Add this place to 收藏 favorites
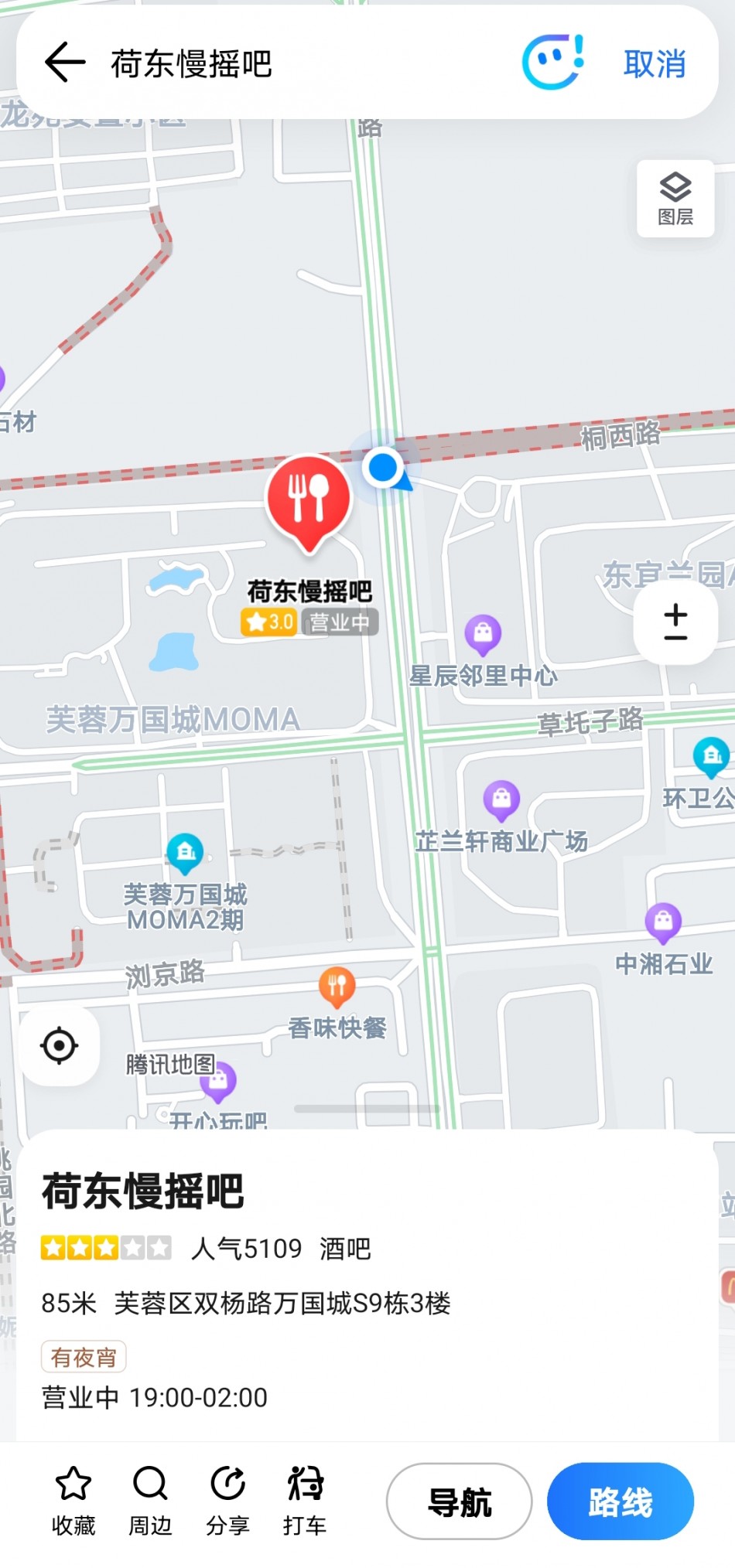This screenshot has height=1568, width=735. click(73, 1500)
